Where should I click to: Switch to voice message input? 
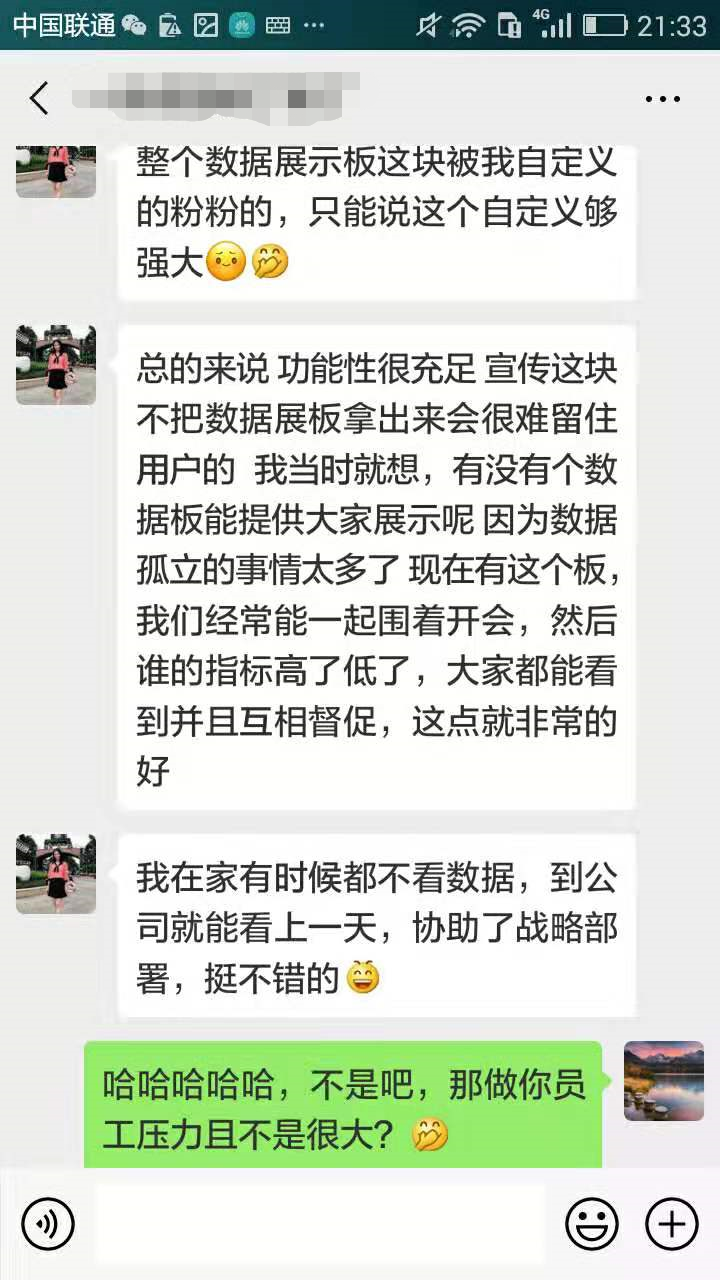click(48, 1223)
